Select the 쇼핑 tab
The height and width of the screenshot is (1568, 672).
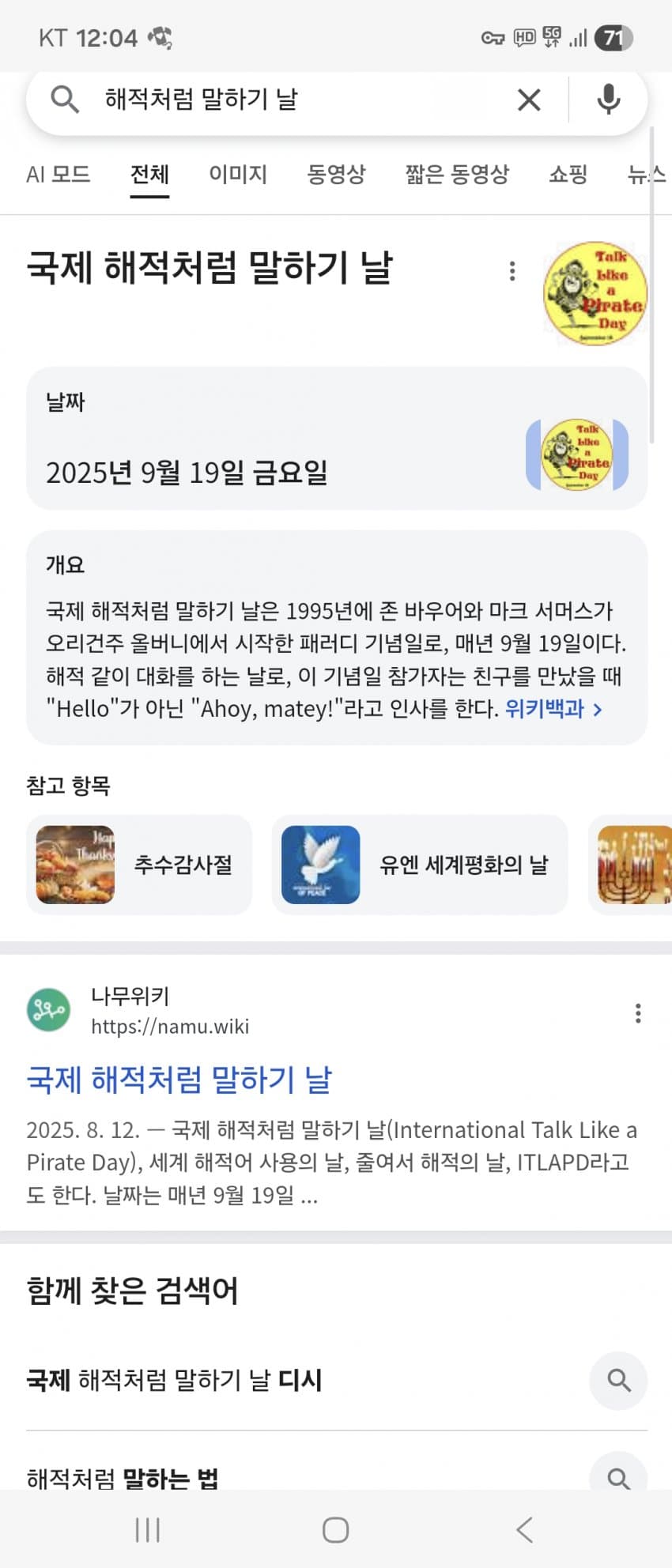[568, 174]
